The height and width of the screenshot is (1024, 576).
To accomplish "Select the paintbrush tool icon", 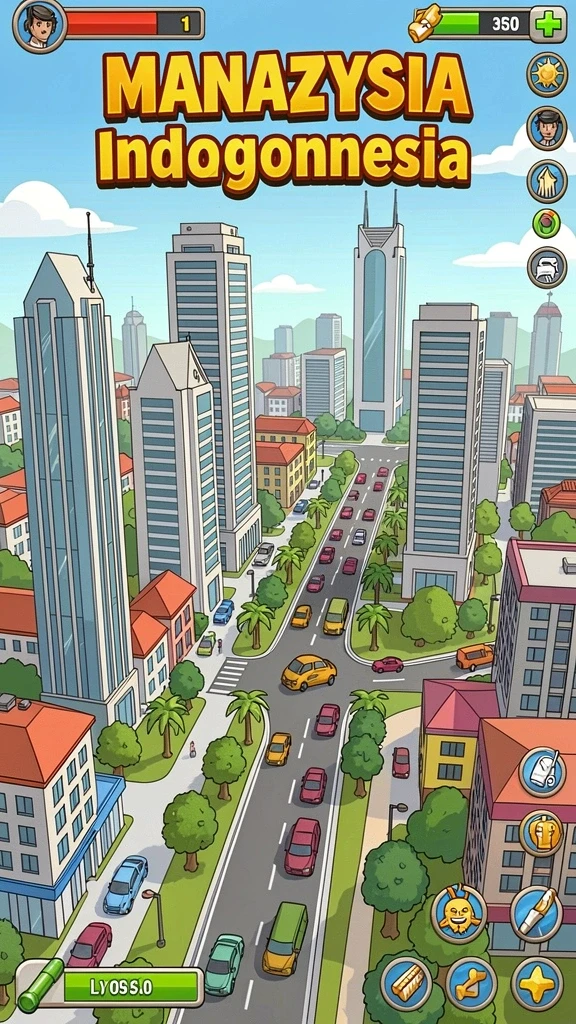I will [x=536, y=914].
